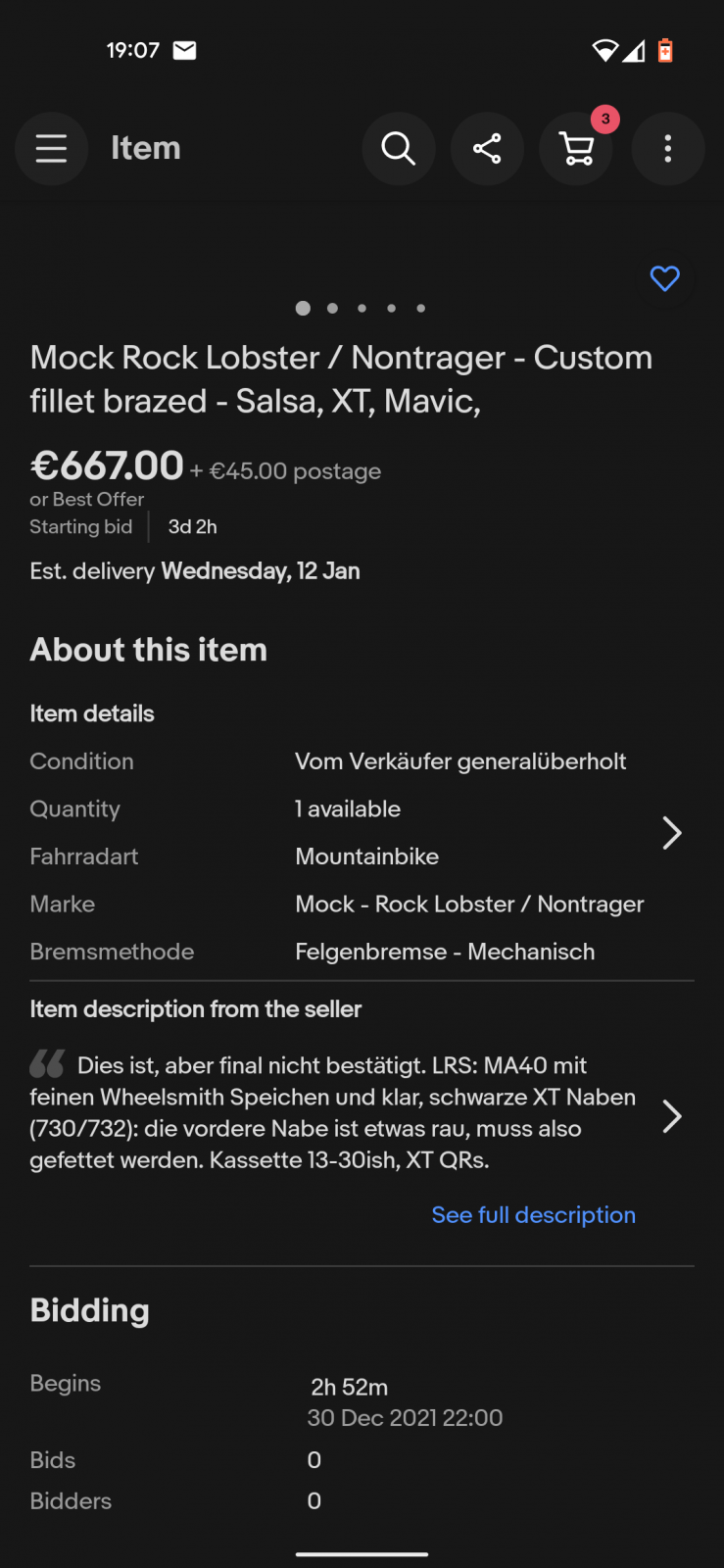Select the third image carousel dot
Screen dimensions: 724x1568
coord(362,308)
